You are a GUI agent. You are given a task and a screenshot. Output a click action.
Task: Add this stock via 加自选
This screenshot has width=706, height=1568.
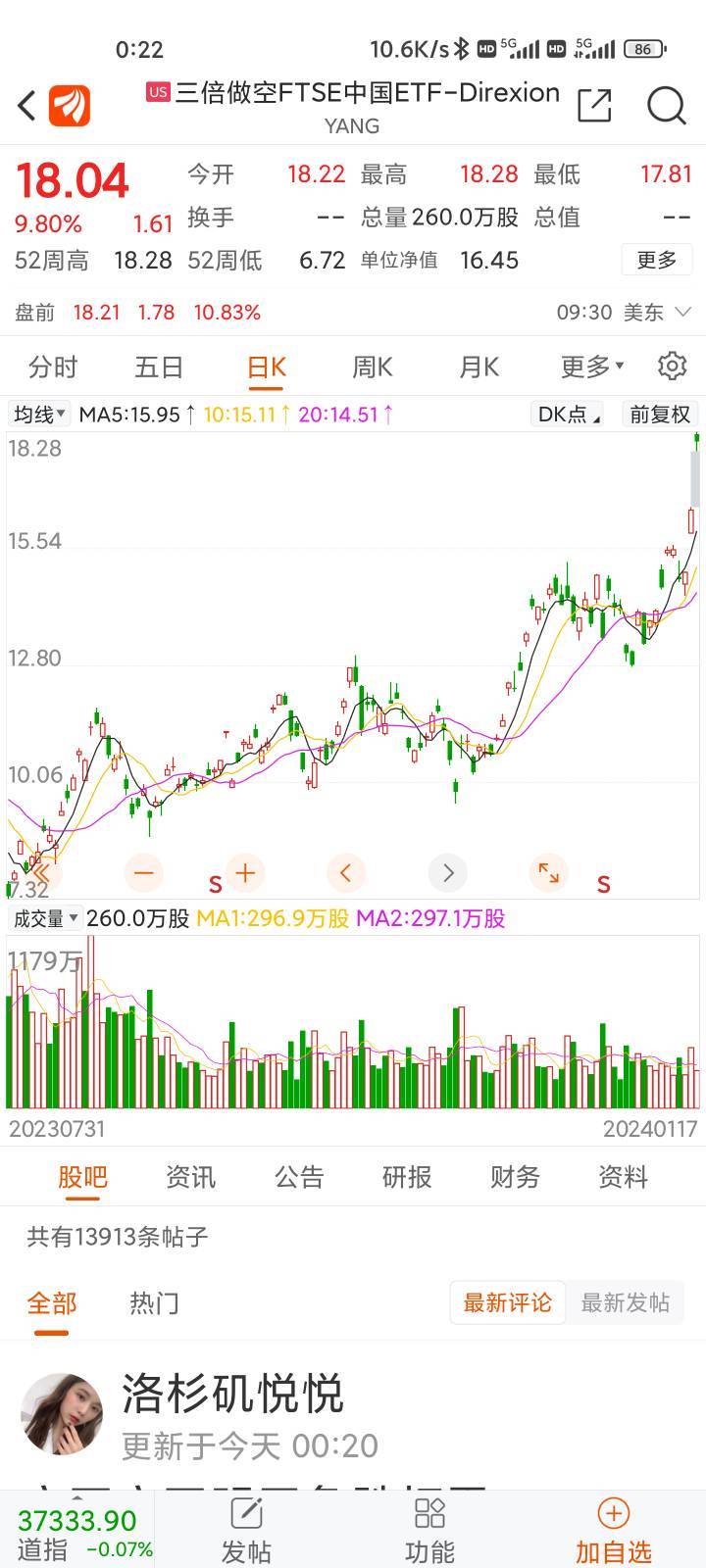point(613,1532)
